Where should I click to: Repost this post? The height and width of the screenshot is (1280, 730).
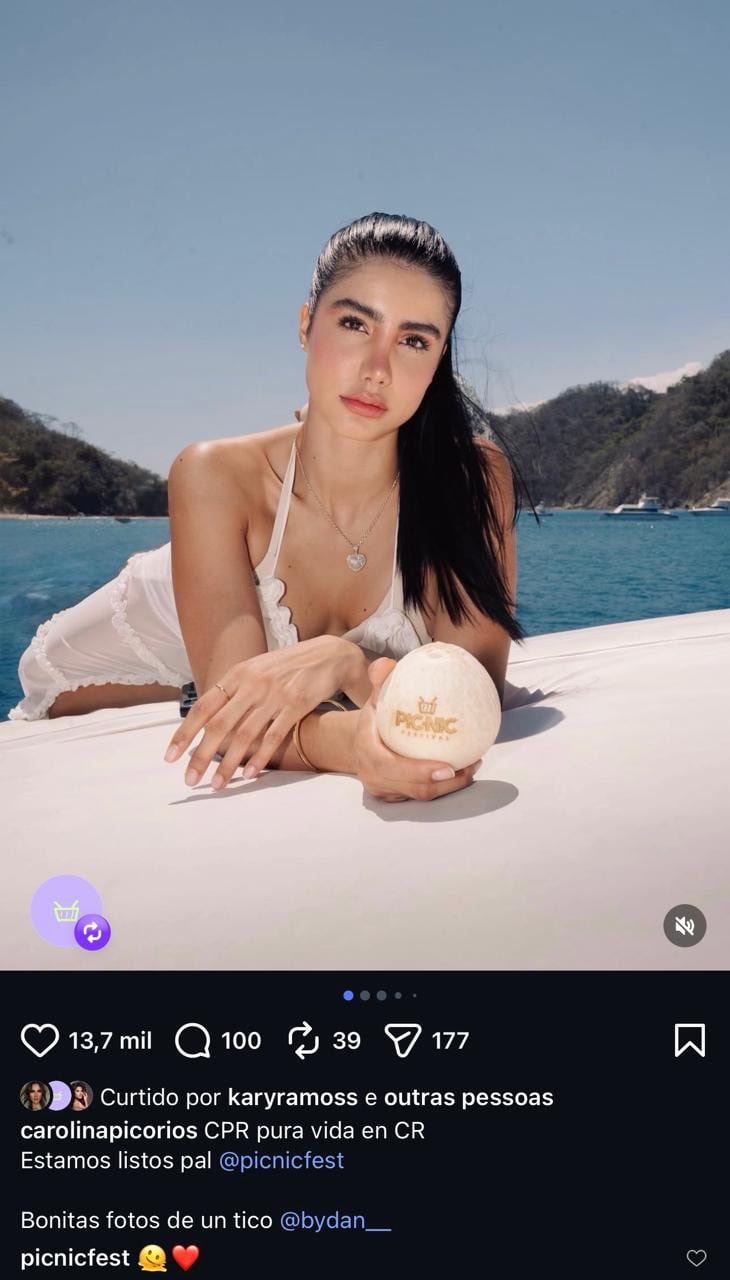303,1041
